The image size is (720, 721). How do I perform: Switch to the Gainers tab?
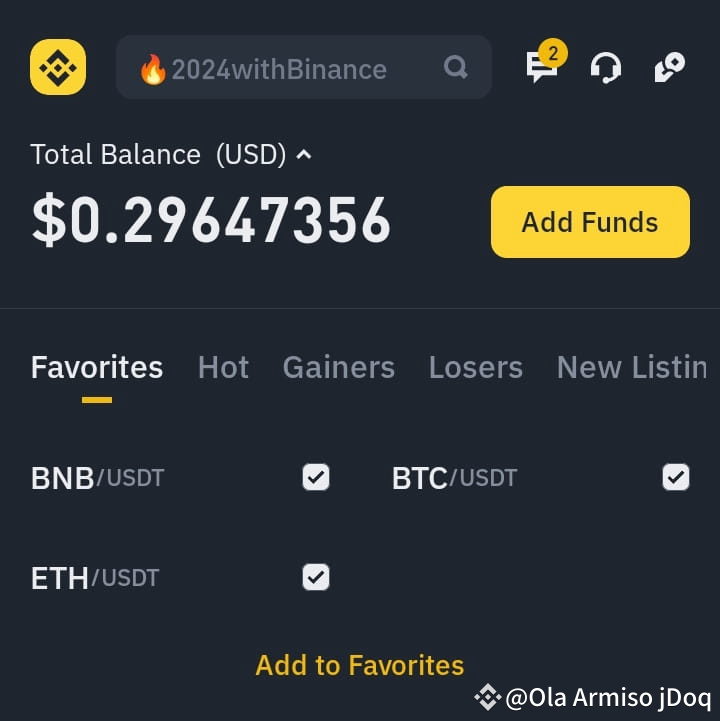click(338, 368)
